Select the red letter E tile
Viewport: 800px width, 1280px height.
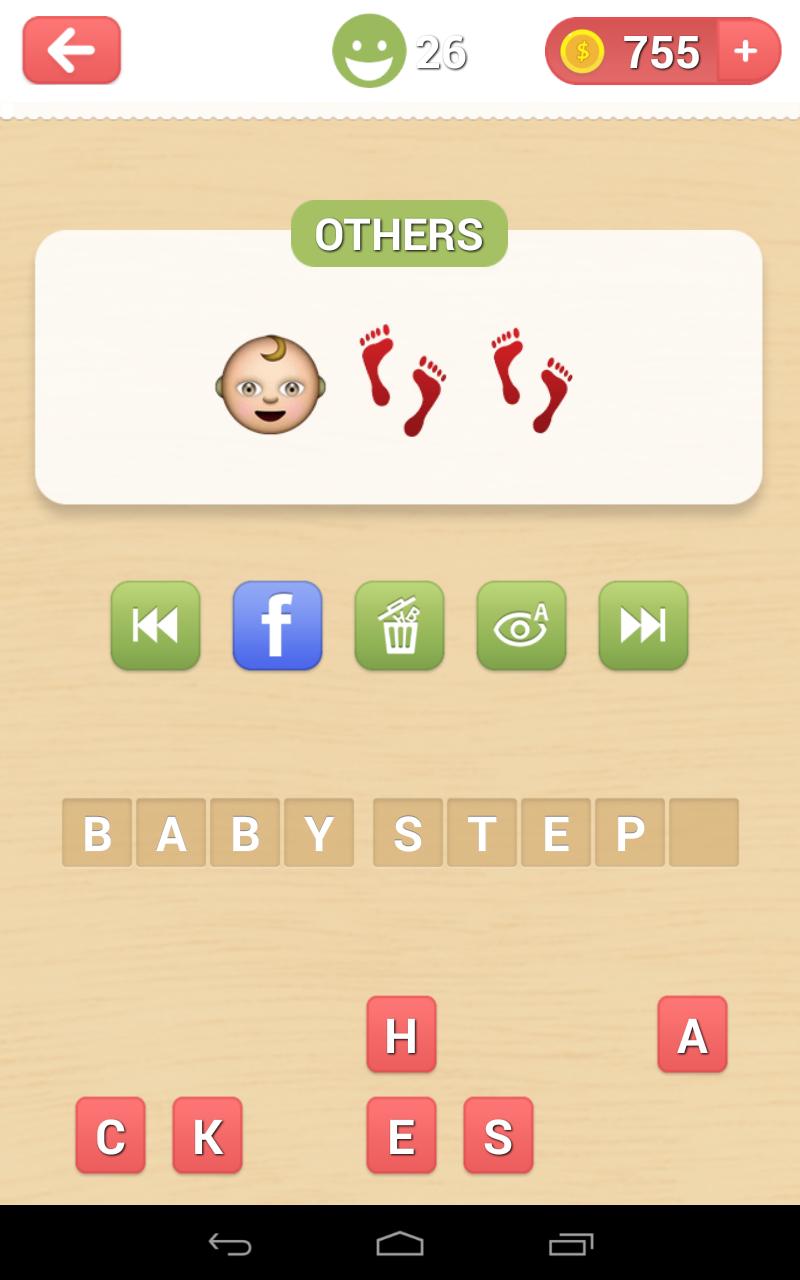pyautogui.click(x=401, y=1135)
